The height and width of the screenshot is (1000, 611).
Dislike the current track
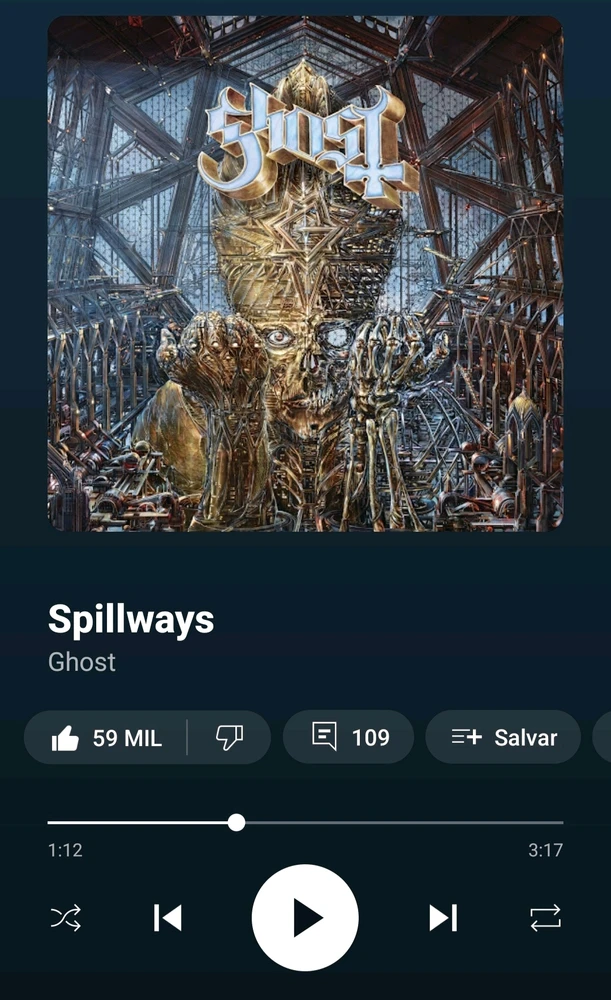tap(229, 738)
